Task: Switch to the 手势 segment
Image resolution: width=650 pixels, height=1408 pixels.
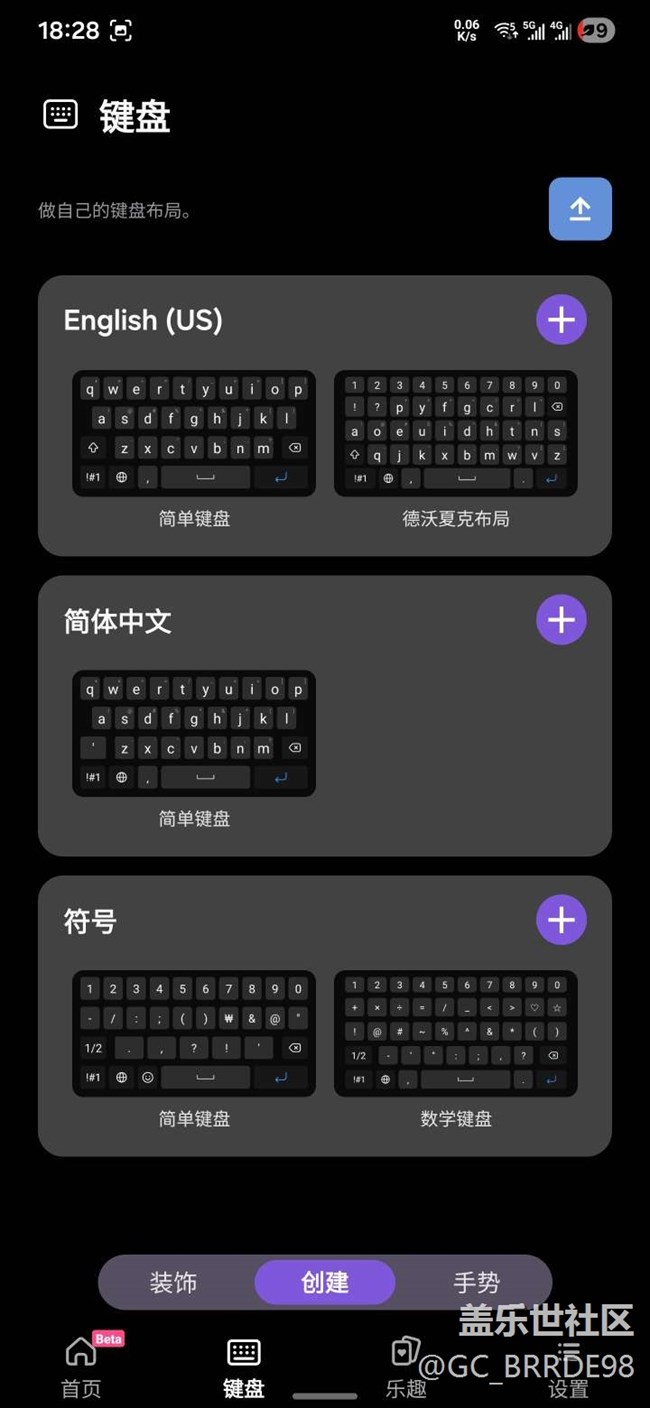Action: coord(476,1282)
